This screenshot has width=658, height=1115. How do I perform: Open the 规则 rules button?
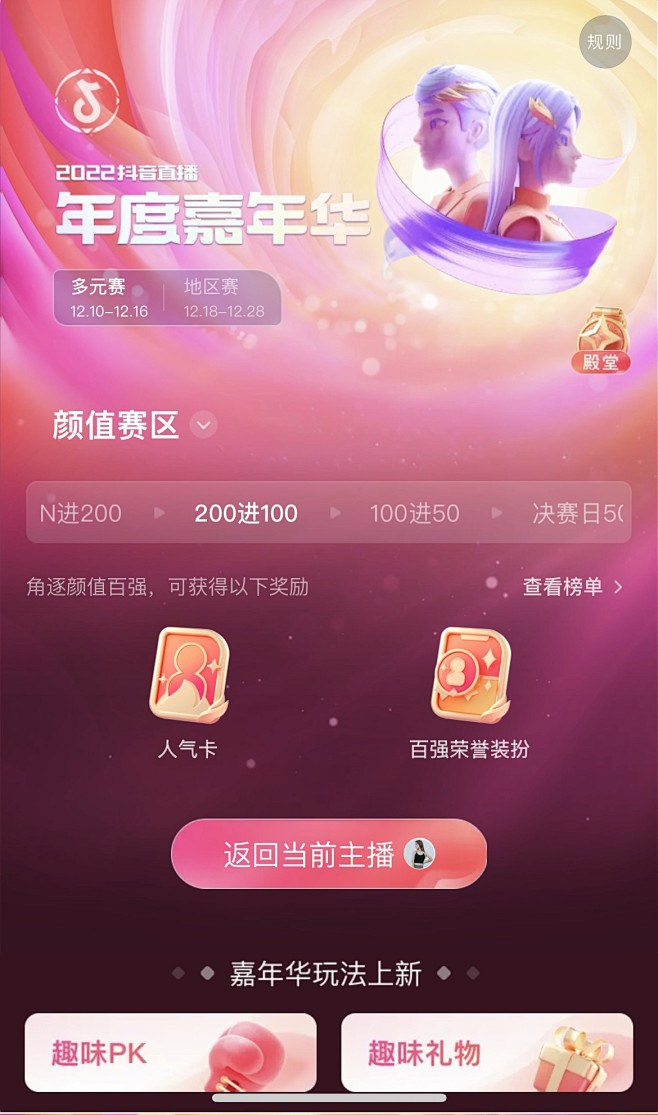pyautogui.click(x=605, y=42)
